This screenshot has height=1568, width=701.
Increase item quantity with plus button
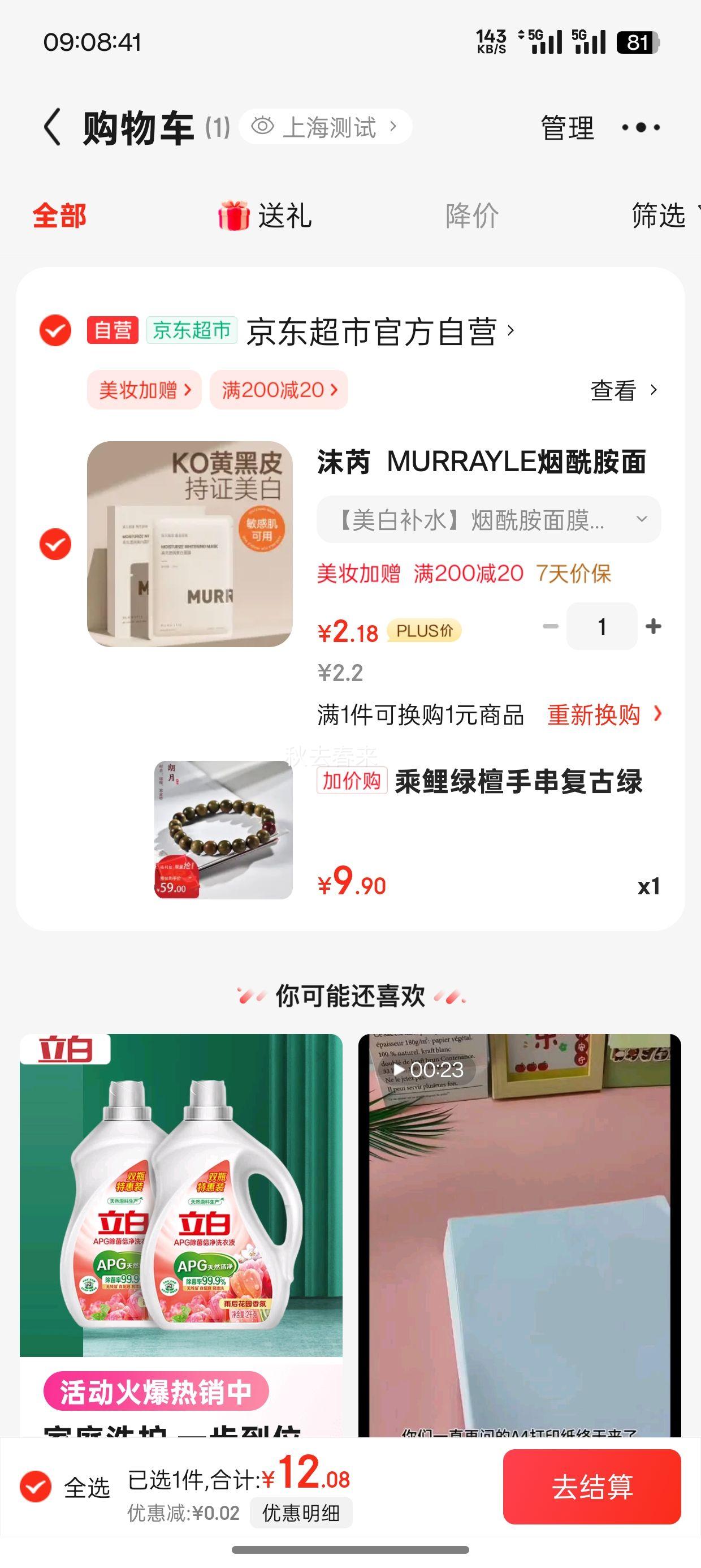coord(653,626)
